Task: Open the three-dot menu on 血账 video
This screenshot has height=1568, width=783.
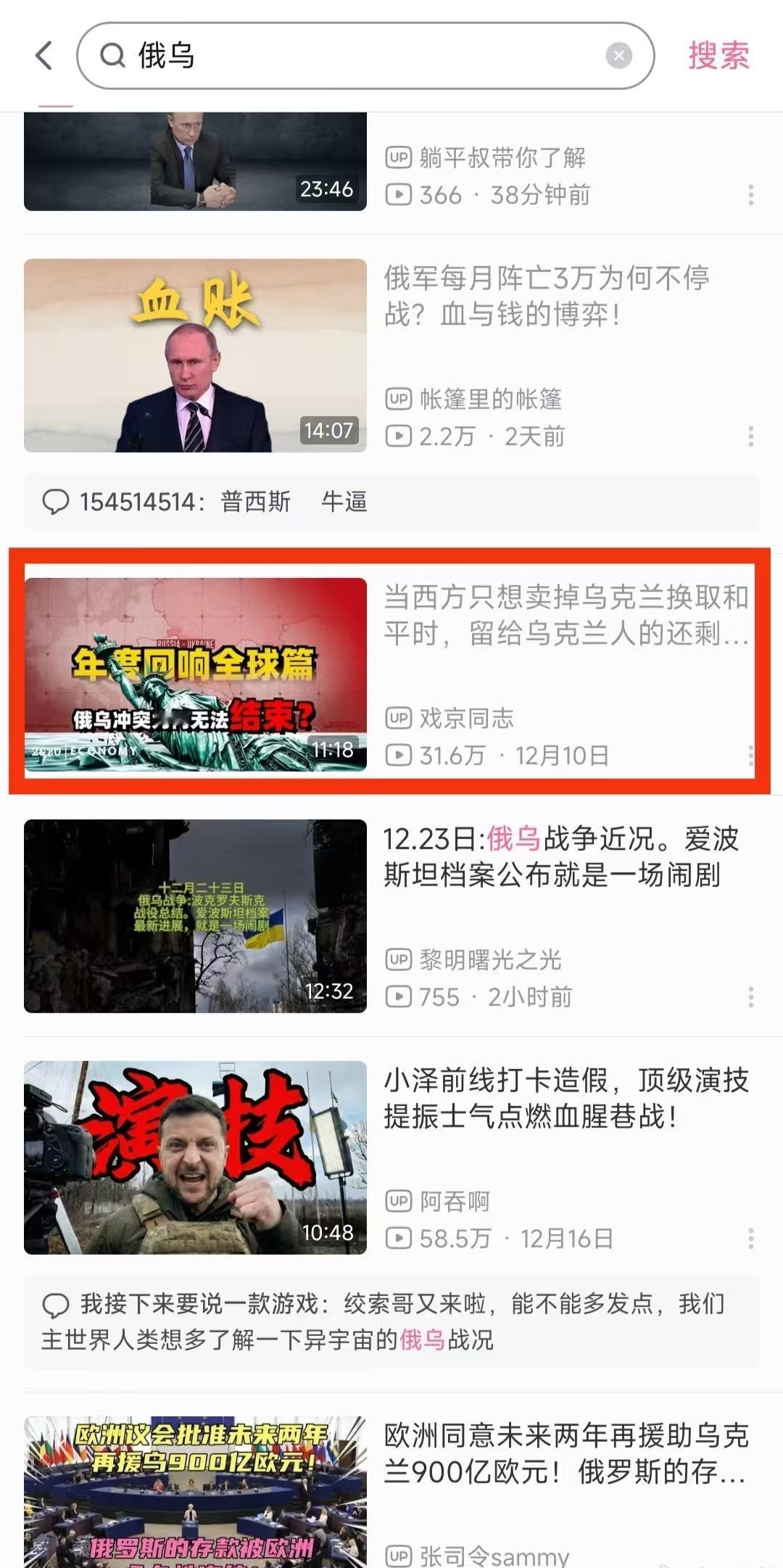Action: click(x=752, y=437)
